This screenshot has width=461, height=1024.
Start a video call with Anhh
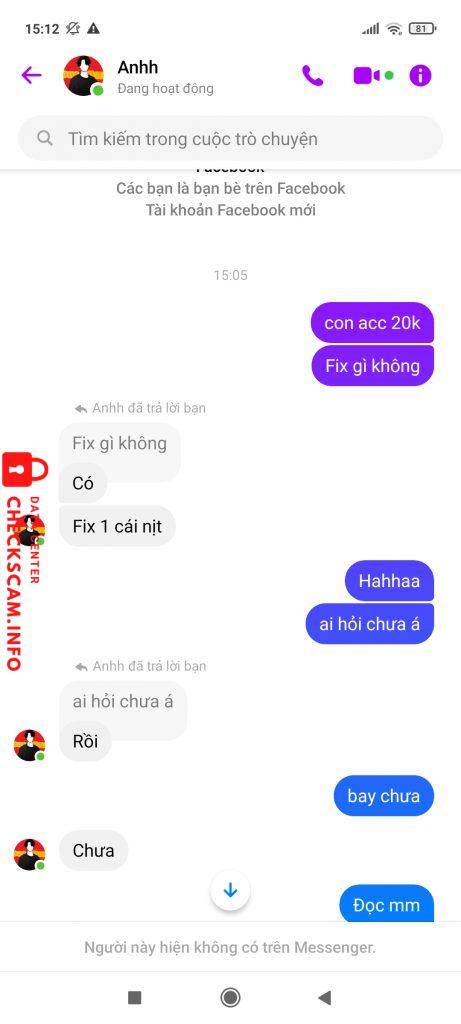(x=367, y=76)
